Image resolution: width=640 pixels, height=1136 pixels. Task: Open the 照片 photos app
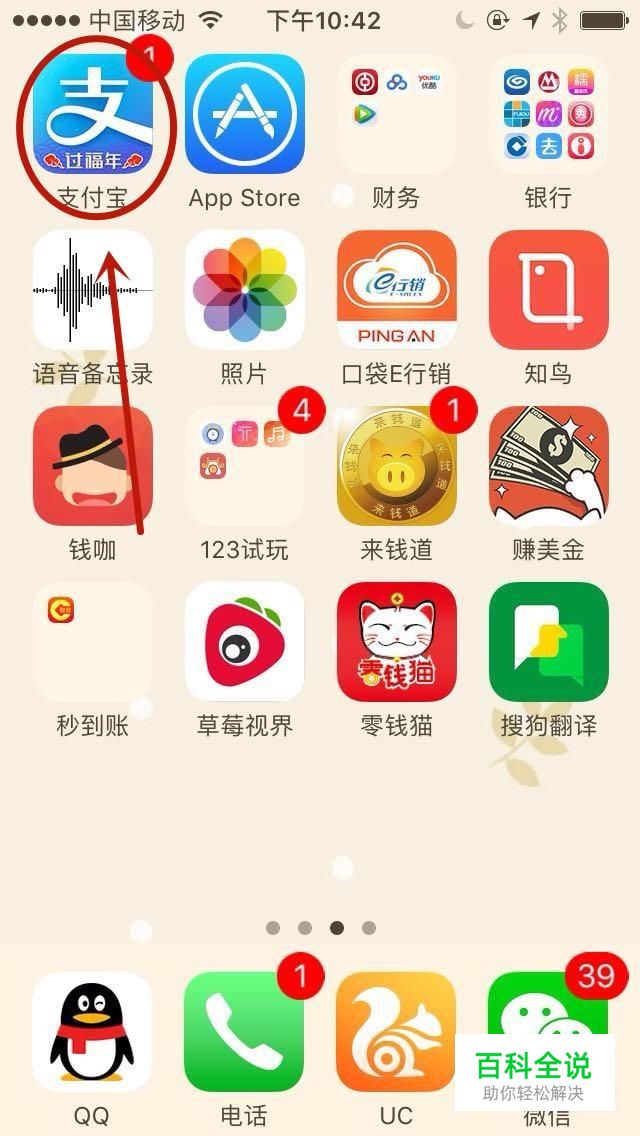point(244,290)
